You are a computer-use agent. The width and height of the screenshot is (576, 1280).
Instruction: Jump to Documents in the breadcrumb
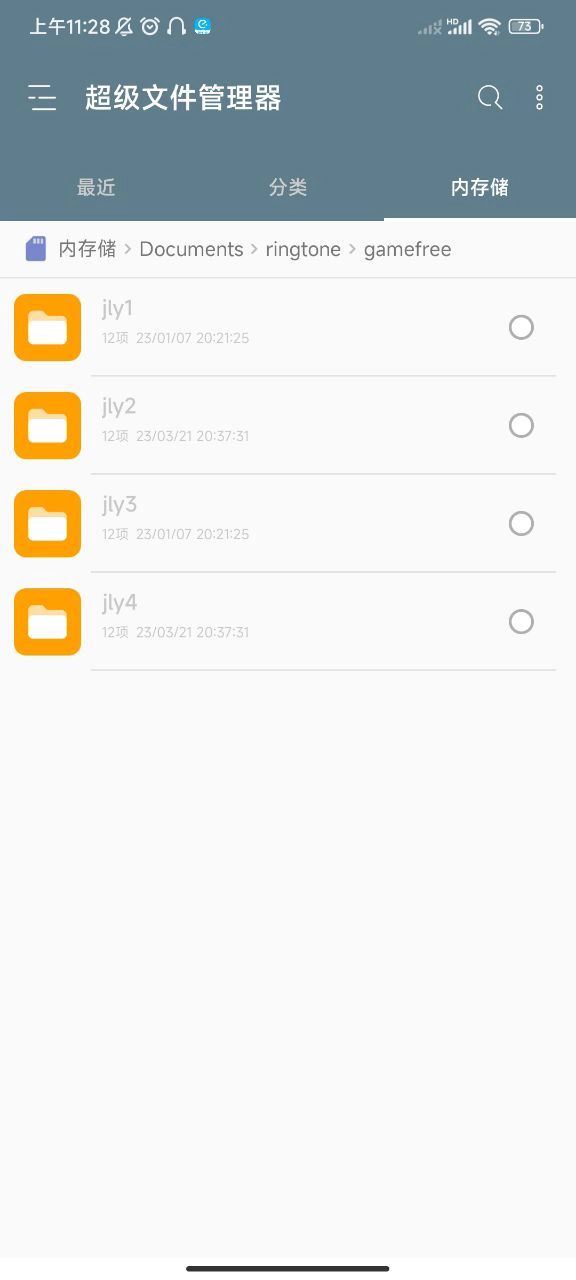tap(191, 249)
